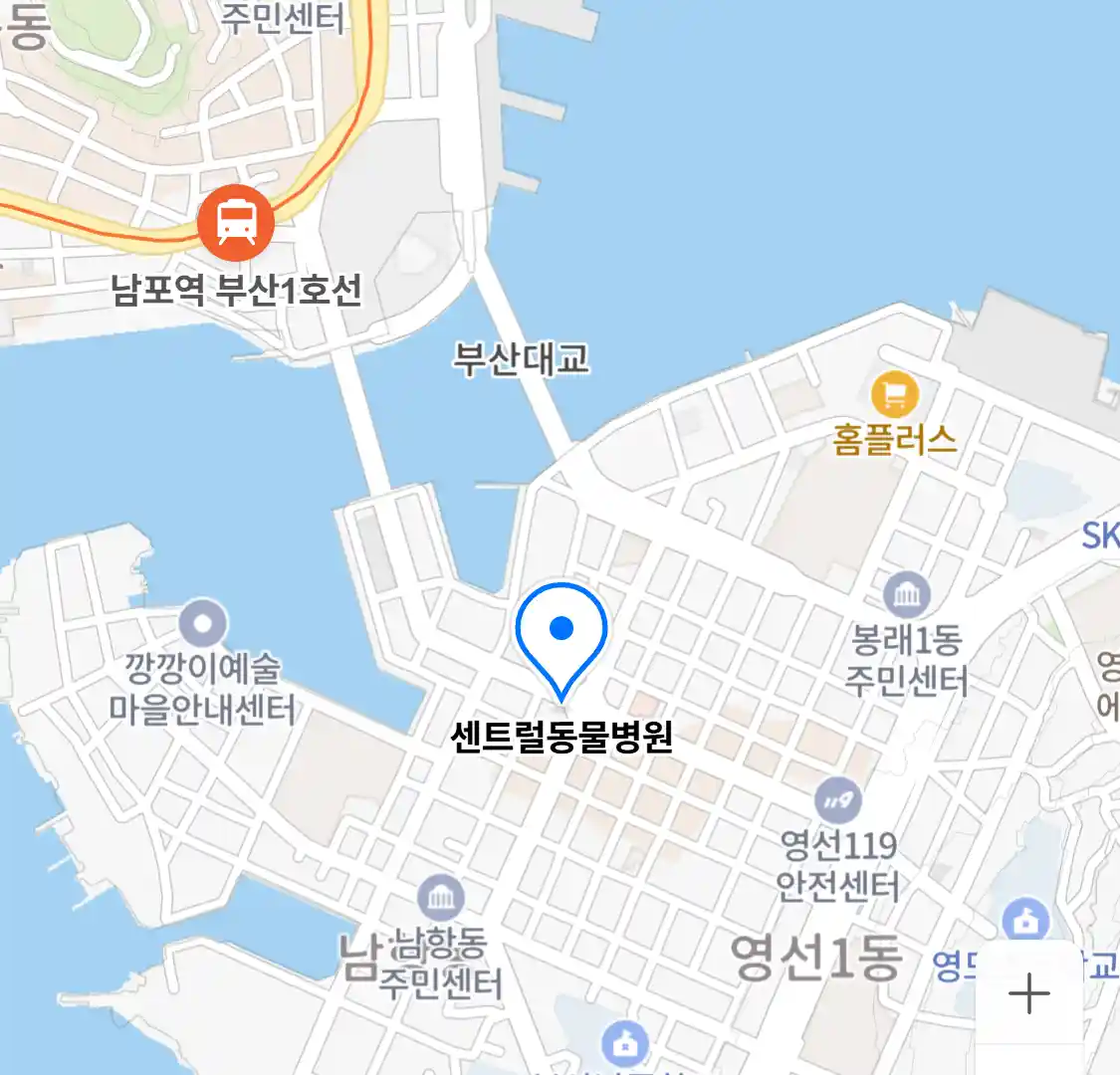Image resolution: width=1120 pixels, height=1075 pixels.
Task: Open the 남항동 주민센터 marker
Action: 440,900
